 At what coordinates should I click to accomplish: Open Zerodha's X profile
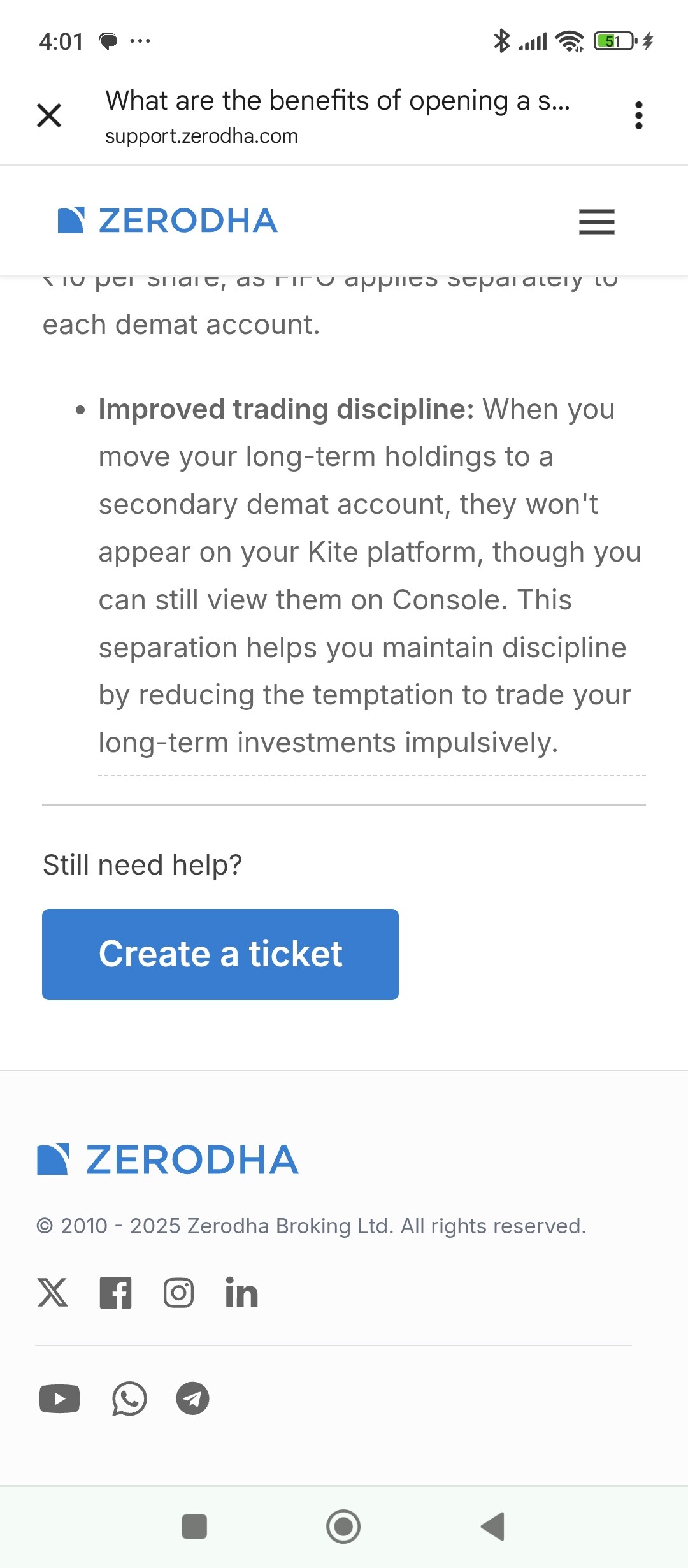[x=53, y=1293]
